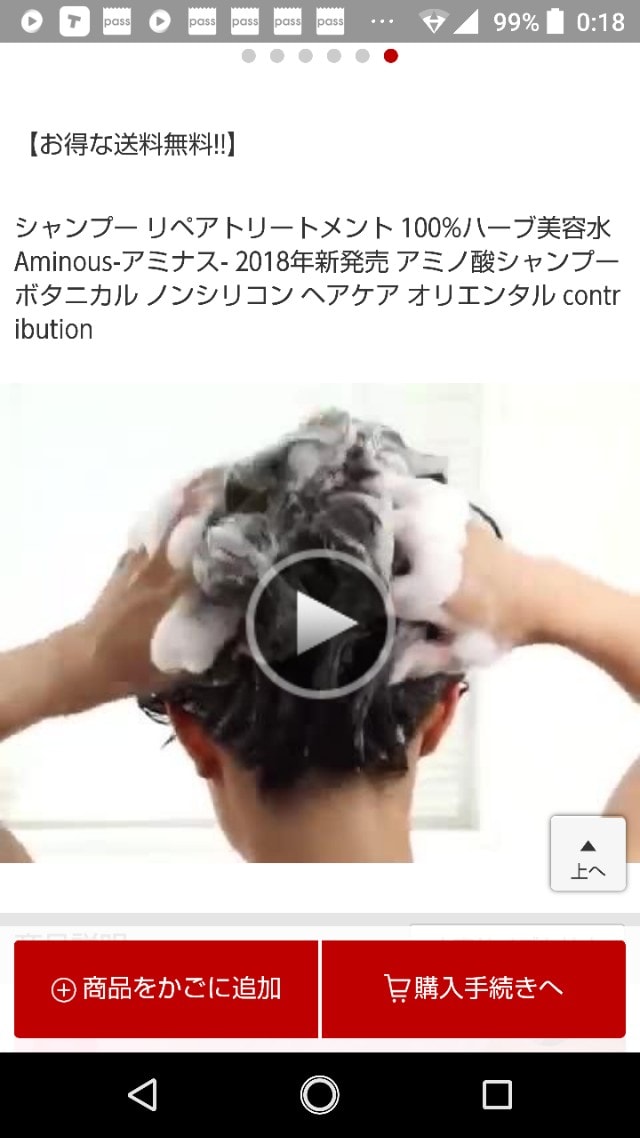This screenshot has width=640, height=1138.
Task: Jump to page top with 上へ button
Action: click(x=588, y=854)
